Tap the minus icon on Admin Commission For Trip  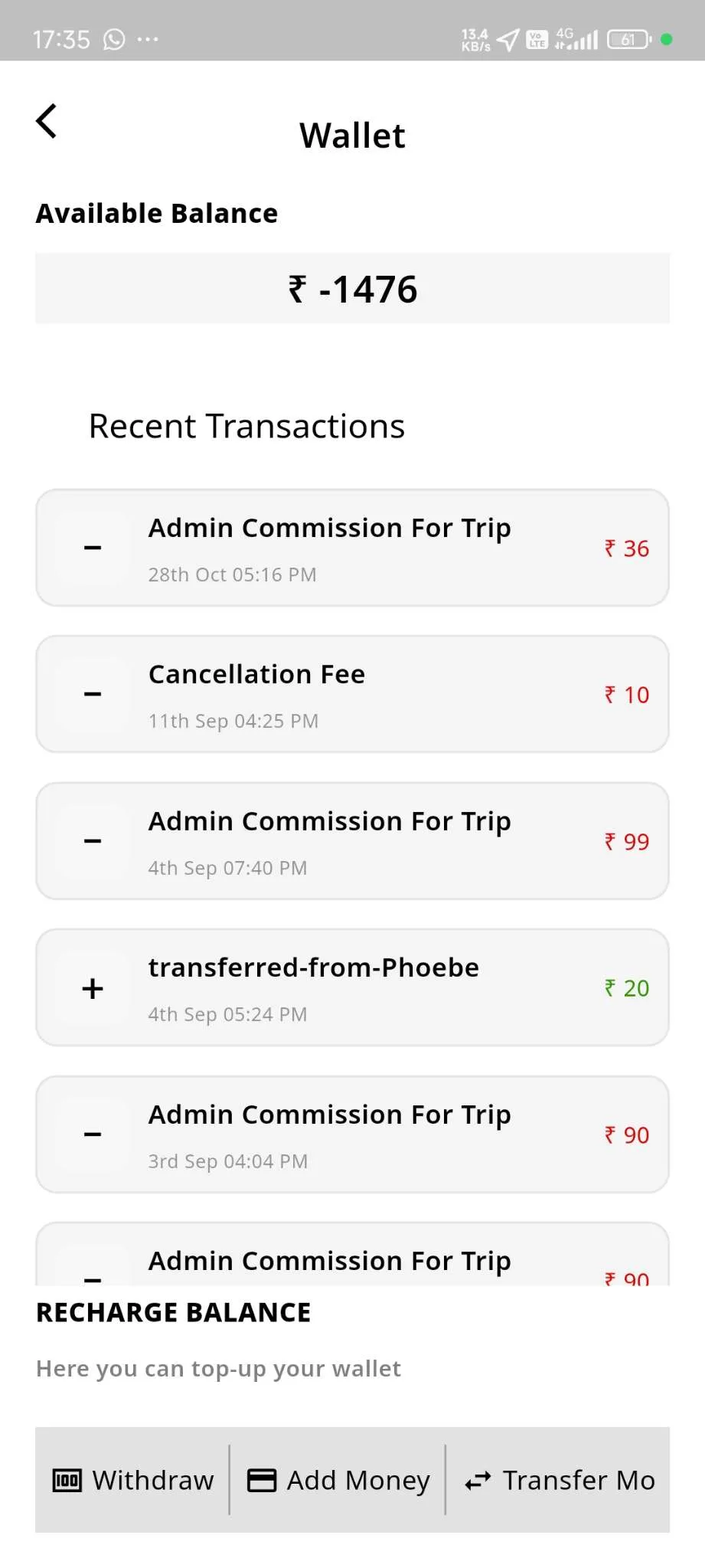(x=91, y=548)
